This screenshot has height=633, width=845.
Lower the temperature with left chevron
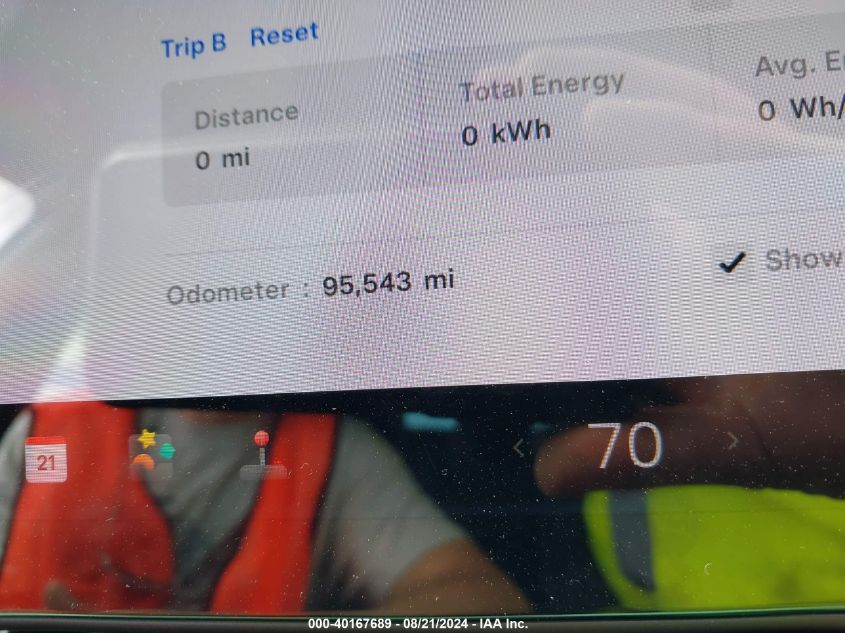(x=518, y=447)
